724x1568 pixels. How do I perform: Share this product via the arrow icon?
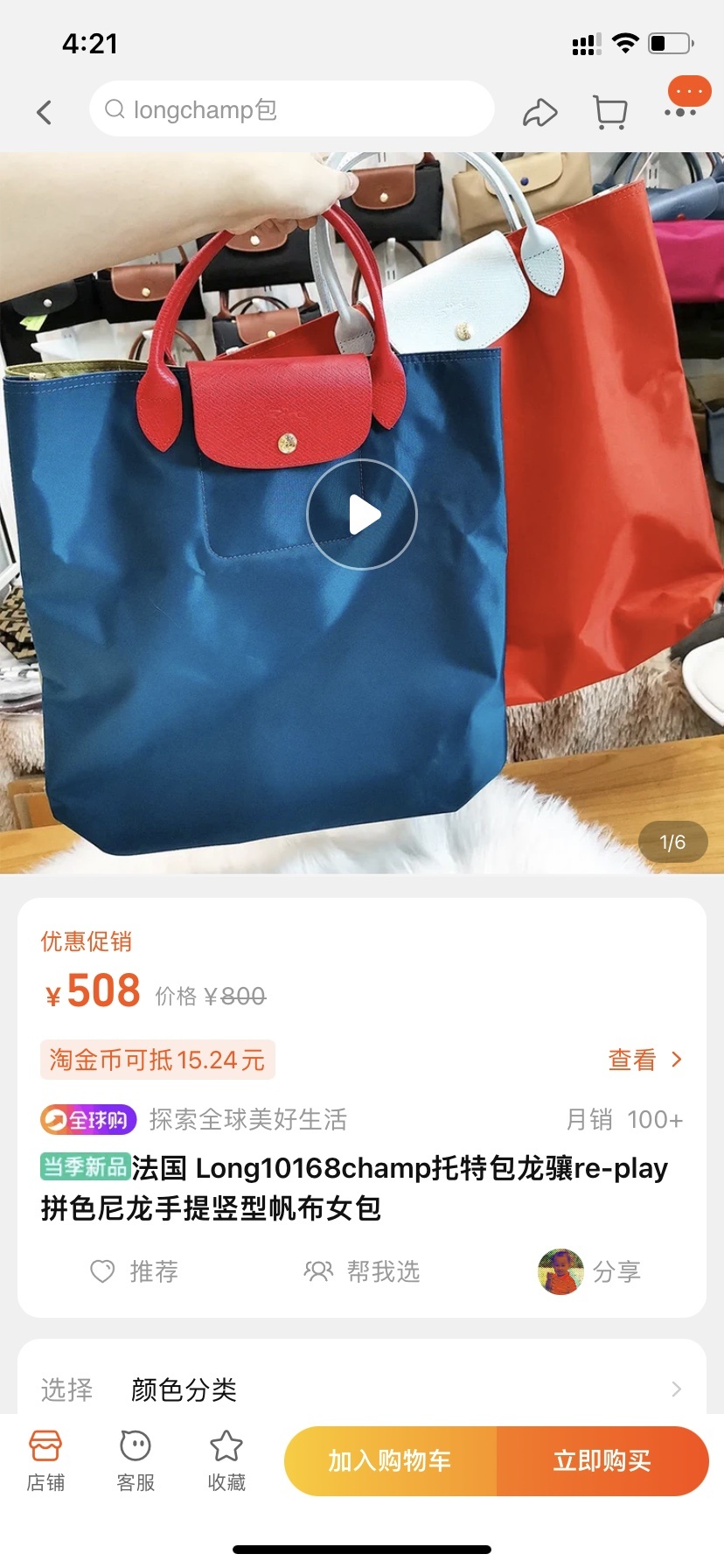[540, 113]
